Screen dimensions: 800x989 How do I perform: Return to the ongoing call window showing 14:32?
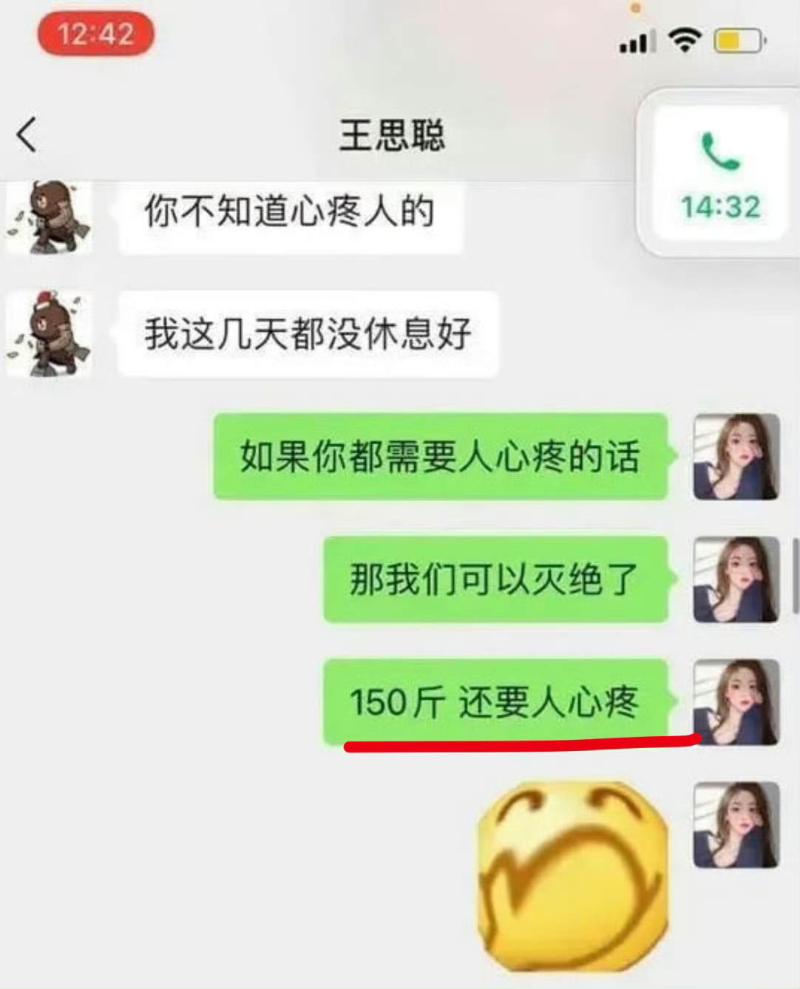pyautogui.click(x=720, y=175)
